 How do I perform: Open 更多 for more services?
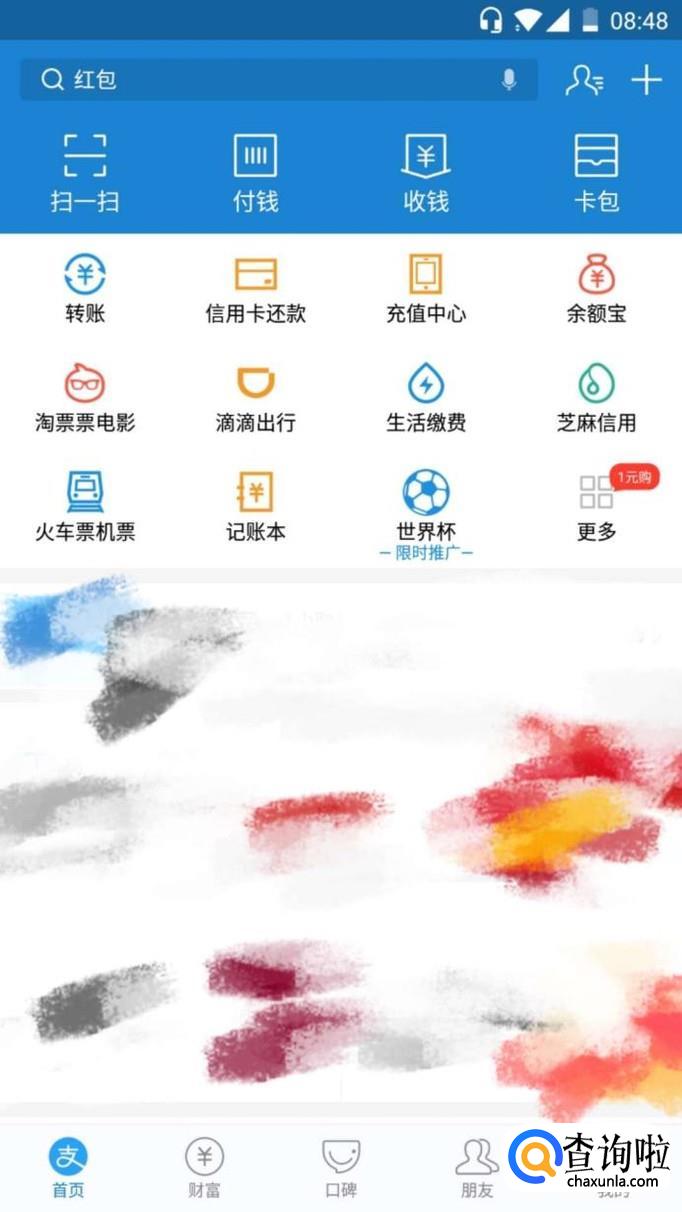click(596, 507)
